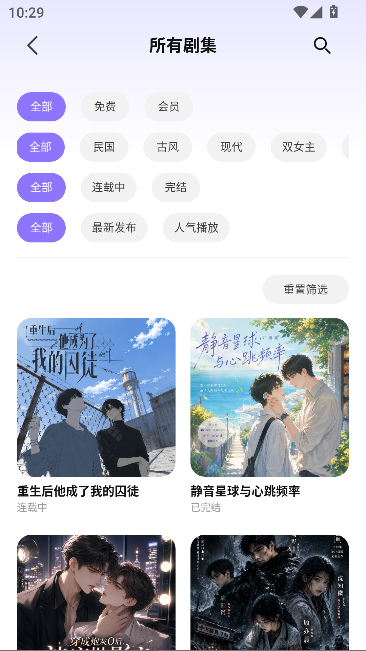
Task: Show only 完结 series
Action: [176, 187]
